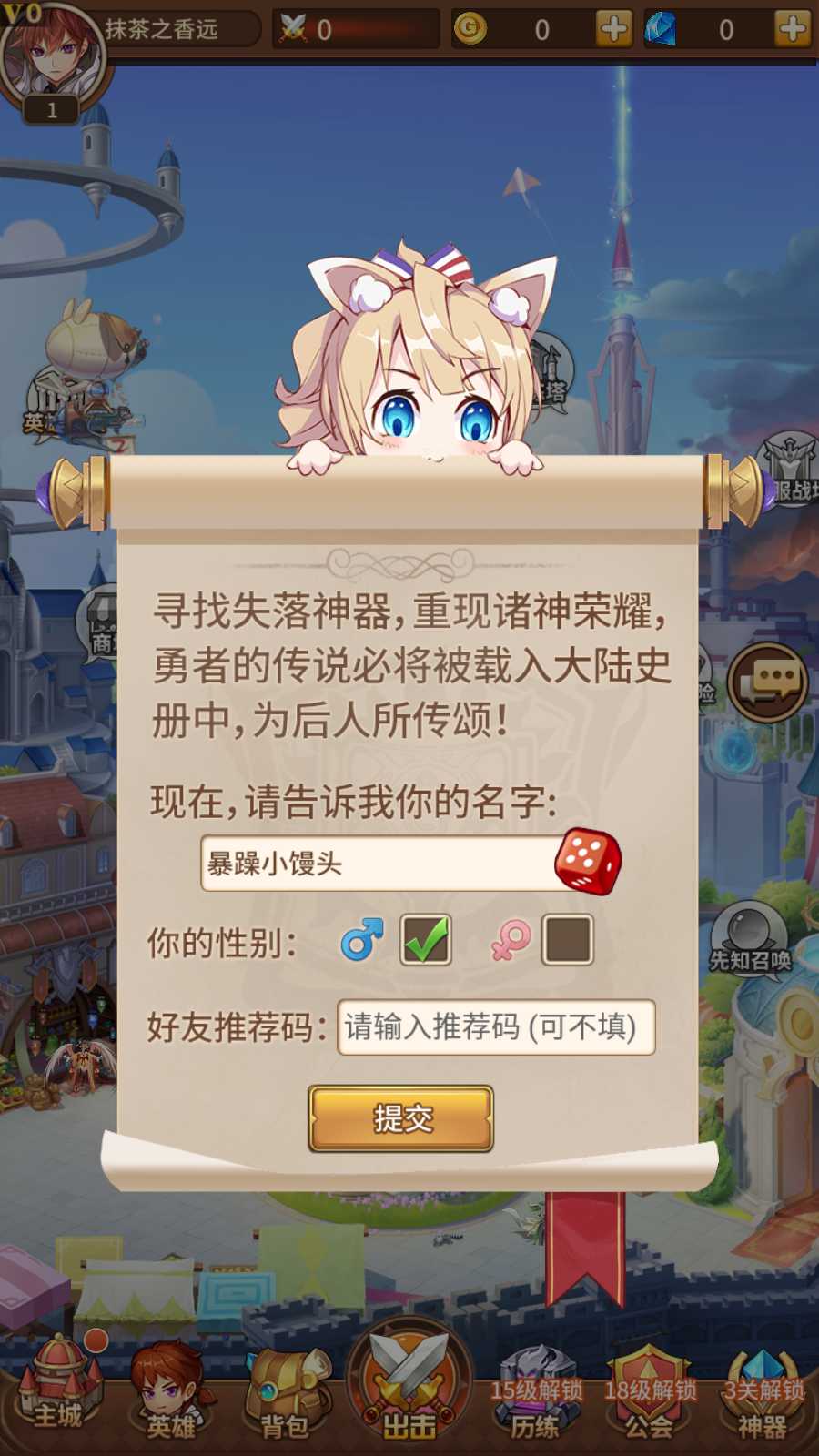Tap the 提交 submit button
Viewport: 819px width, 1456px height.
click(x=401, y=1117)
